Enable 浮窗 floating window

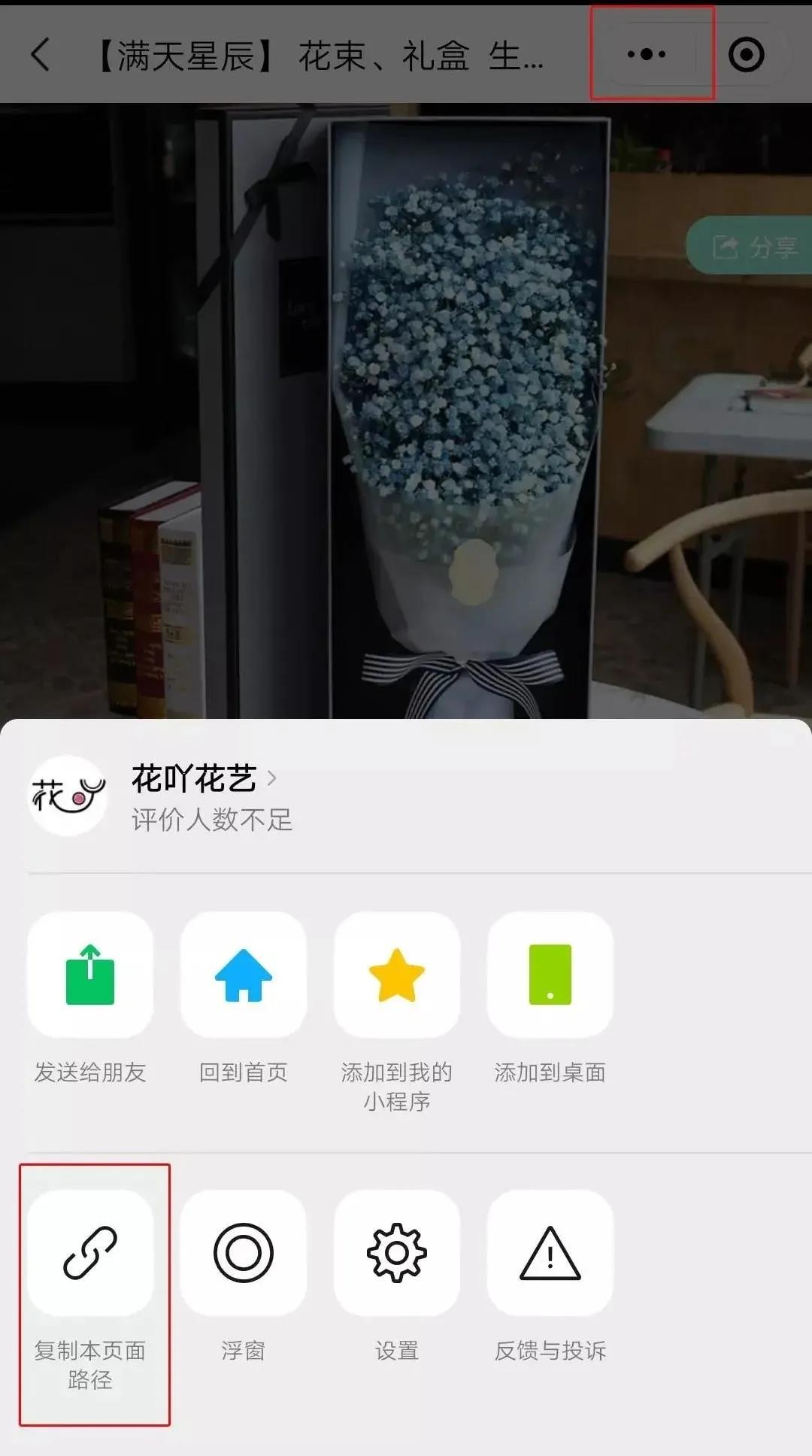(243, 1253)
